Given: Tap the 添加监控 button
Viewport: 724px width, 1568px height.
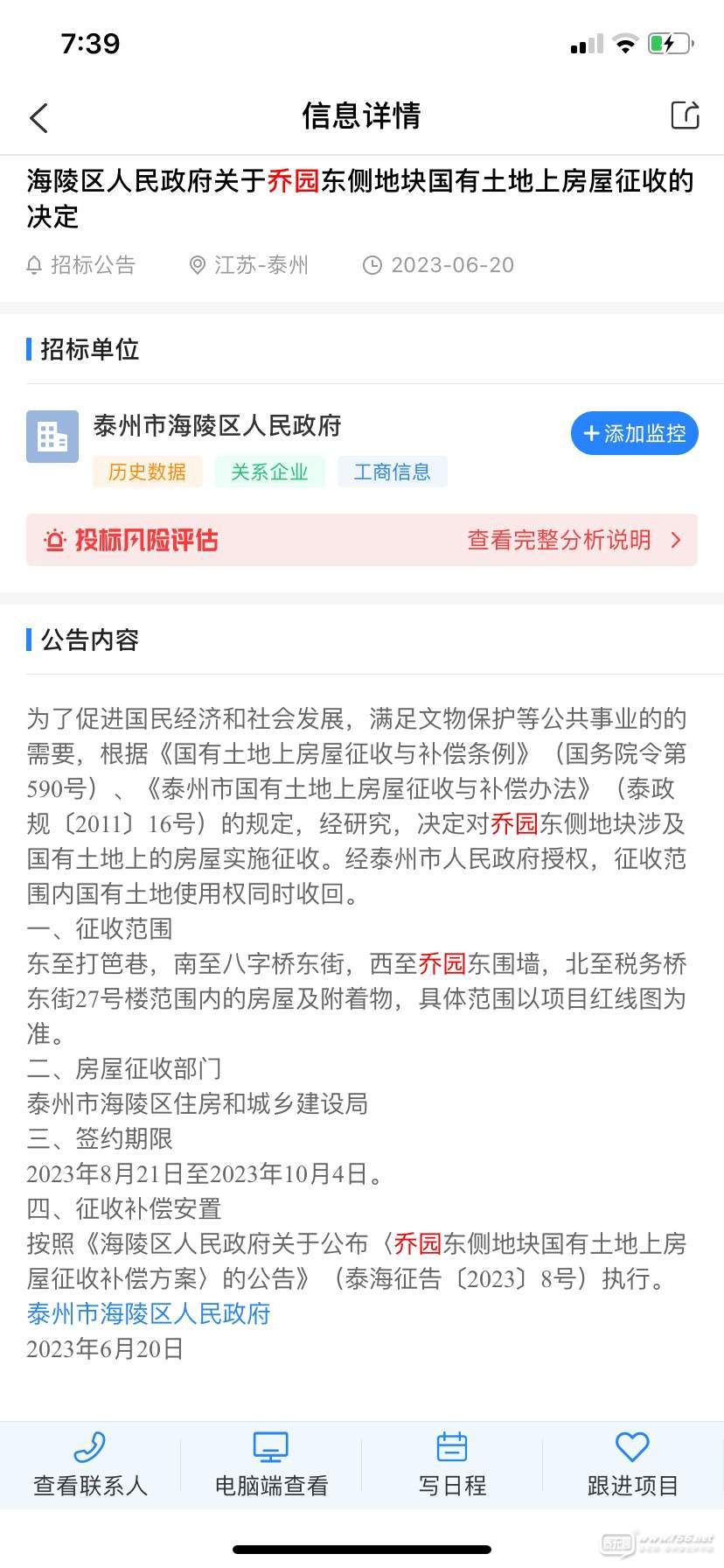Looking at the screenshot, I should pos(634,433).
